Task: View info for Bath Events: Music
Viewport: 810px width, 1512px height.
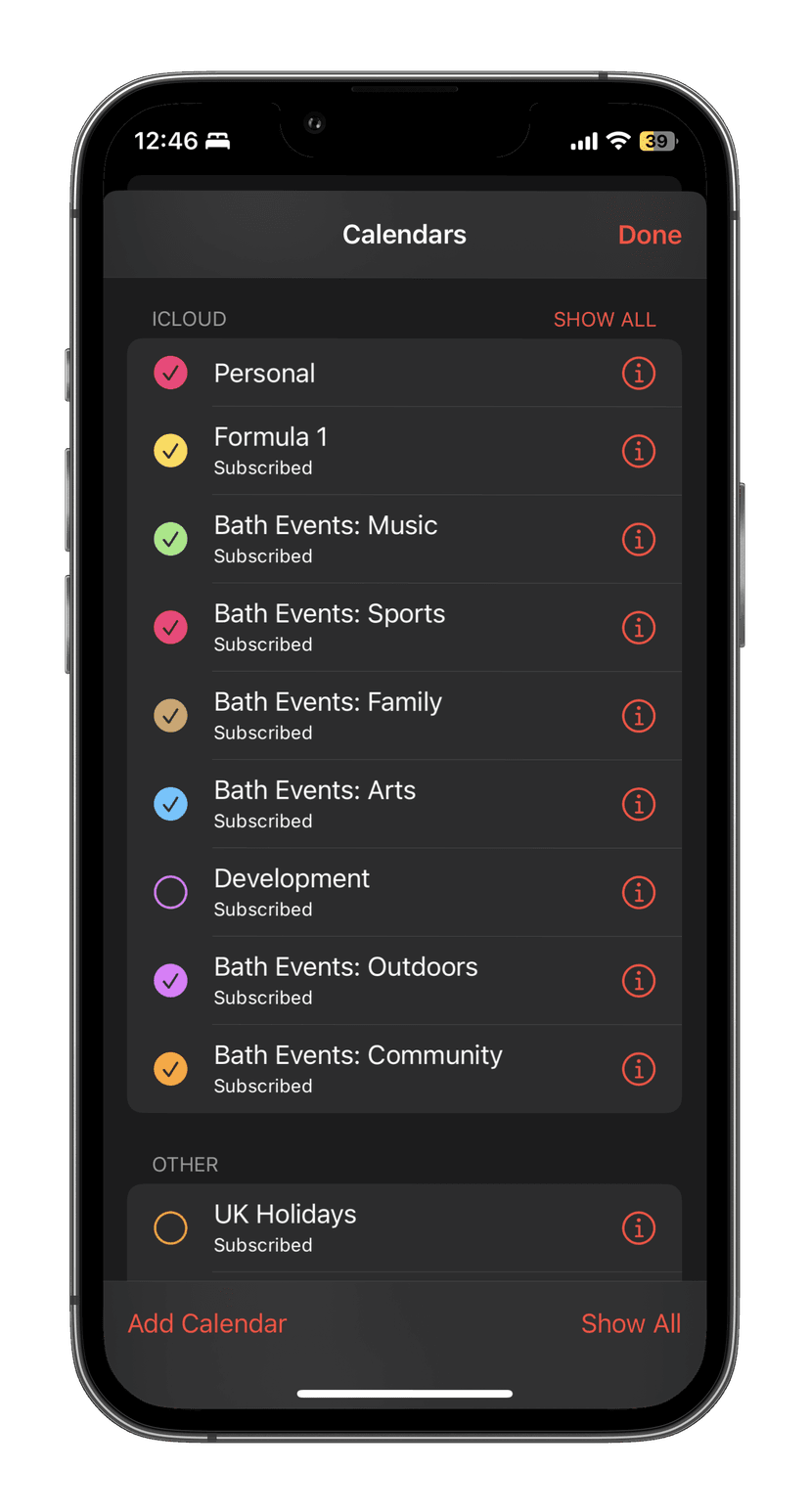Action: click(639, 539)
